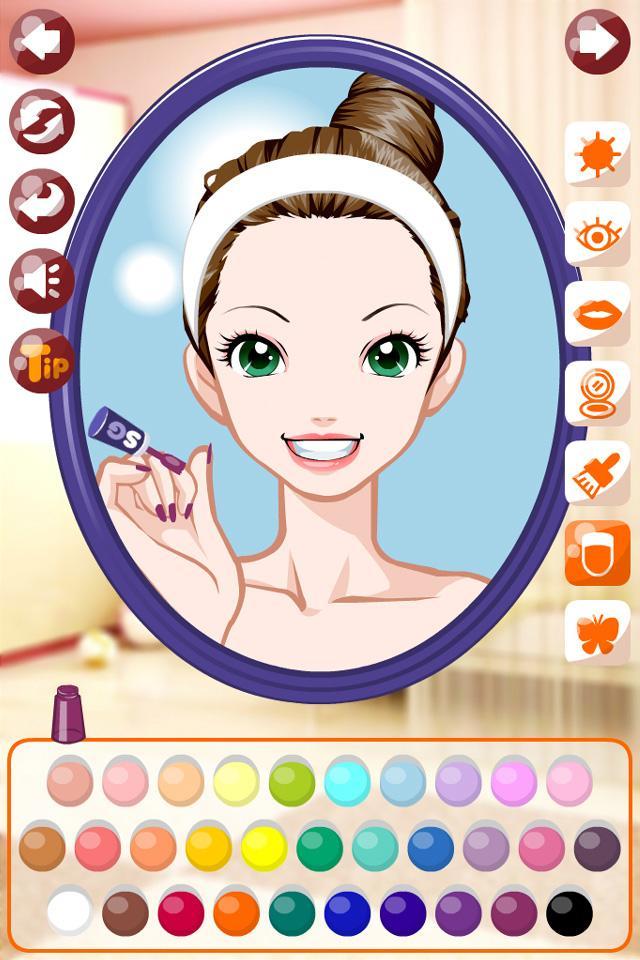Viewport: 640px width, 960px height.
Task: Mute the game sound
Action: pyautogui.click(x=42, y=281)
